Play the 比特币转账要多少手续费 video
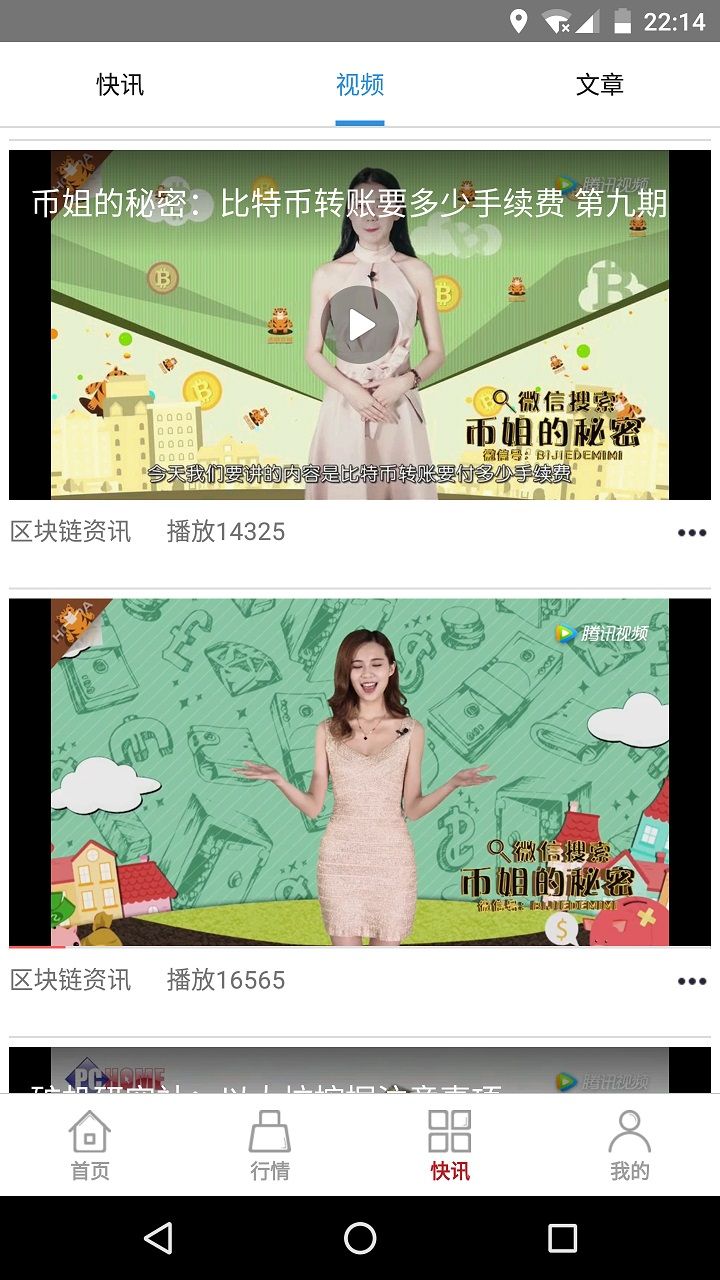This screenshot has height=1280, width=720. pyautogui.click(x=360, y=325)
